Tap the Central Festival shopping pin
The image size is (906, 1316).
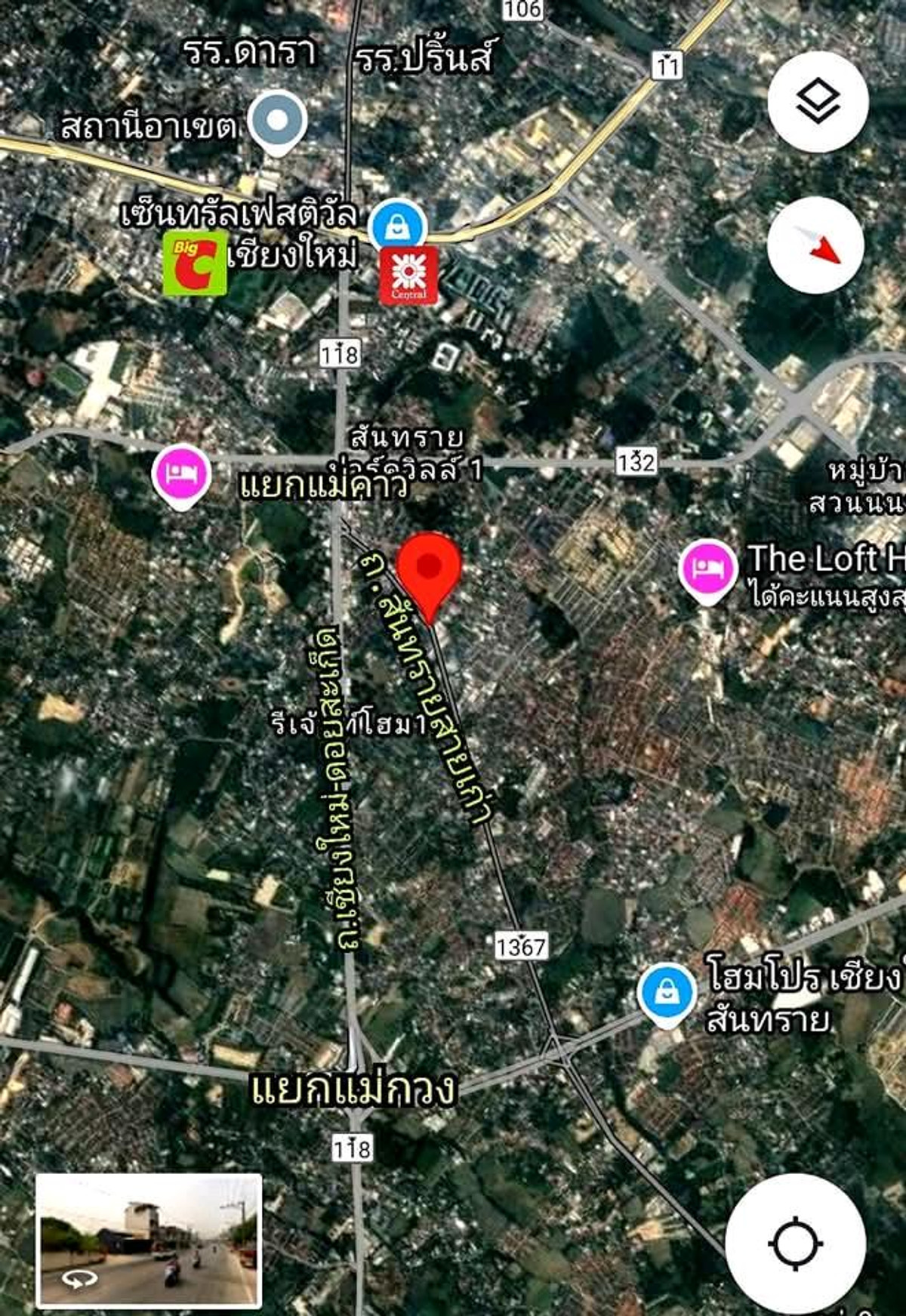pyautogui.click(x=398, y=225)
